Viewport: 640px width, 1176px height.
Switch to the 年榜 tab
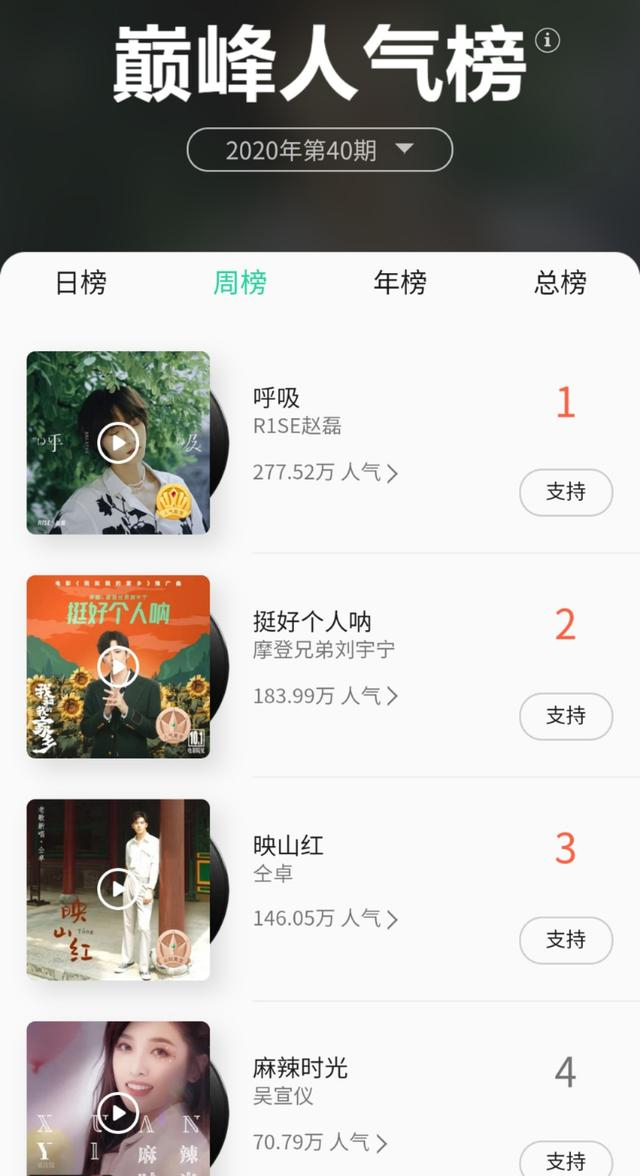[x=400, y=283]
